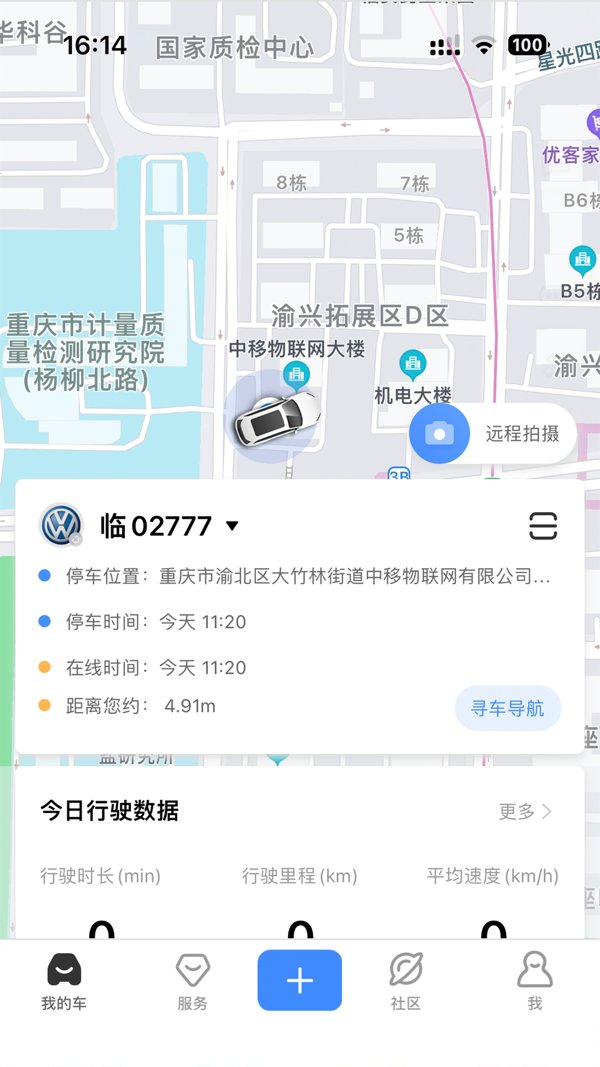Open the card layout switch icon
This screenshot has height=1067, width=600.
click(543, 526)
